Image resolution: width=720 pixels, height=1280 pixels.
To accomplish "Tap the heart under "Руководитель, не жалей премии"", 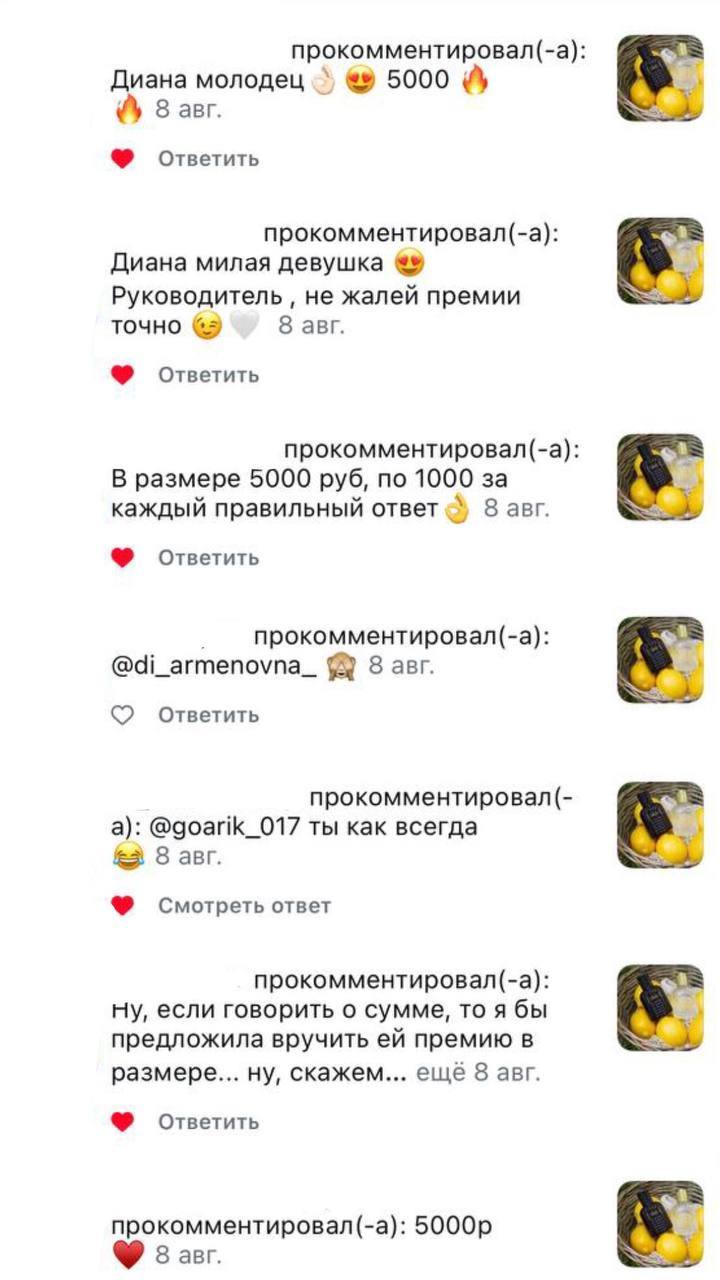I will (x=122, y=375).
